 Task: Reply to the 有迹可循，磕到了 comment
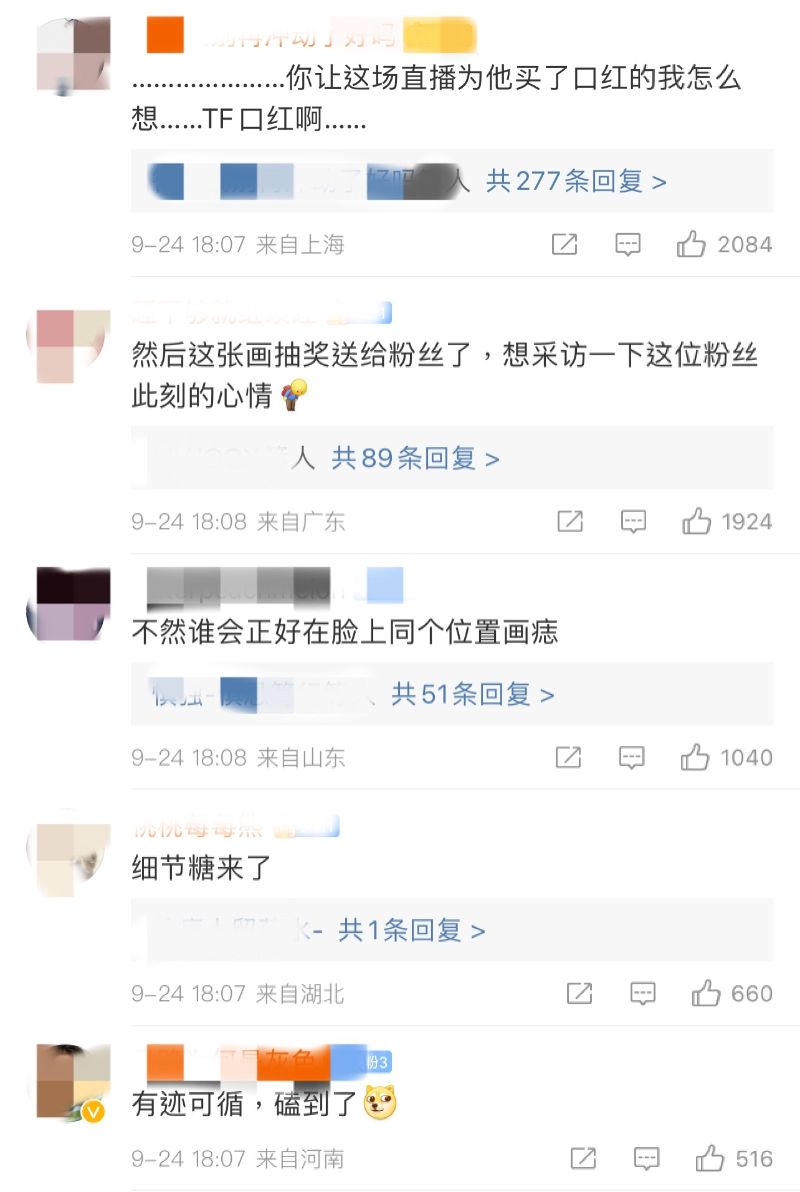(x=647, y=1159)
